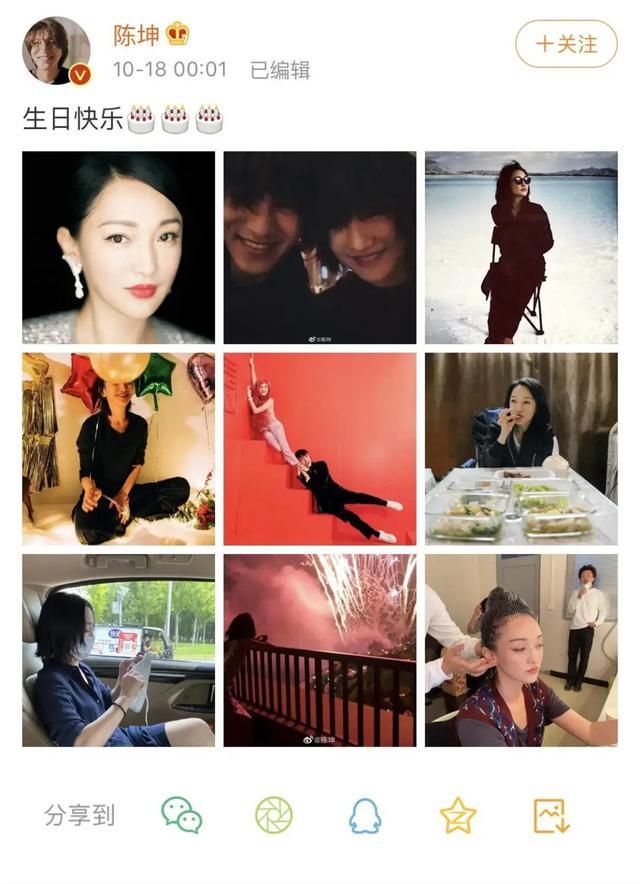Screen dimensions: 640x884
Task: Share to Qzone star icon
Action: [x=458, y=815]
